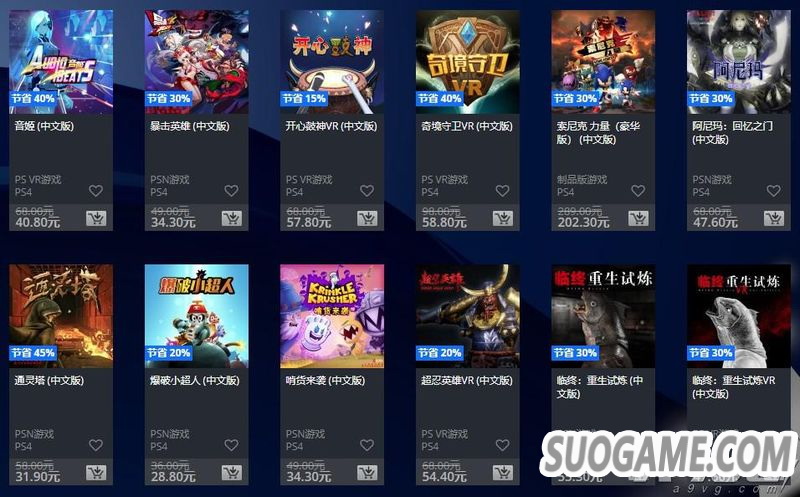Open the 爆破小超人 game card

pyautogui.click(x=197, y=315)
